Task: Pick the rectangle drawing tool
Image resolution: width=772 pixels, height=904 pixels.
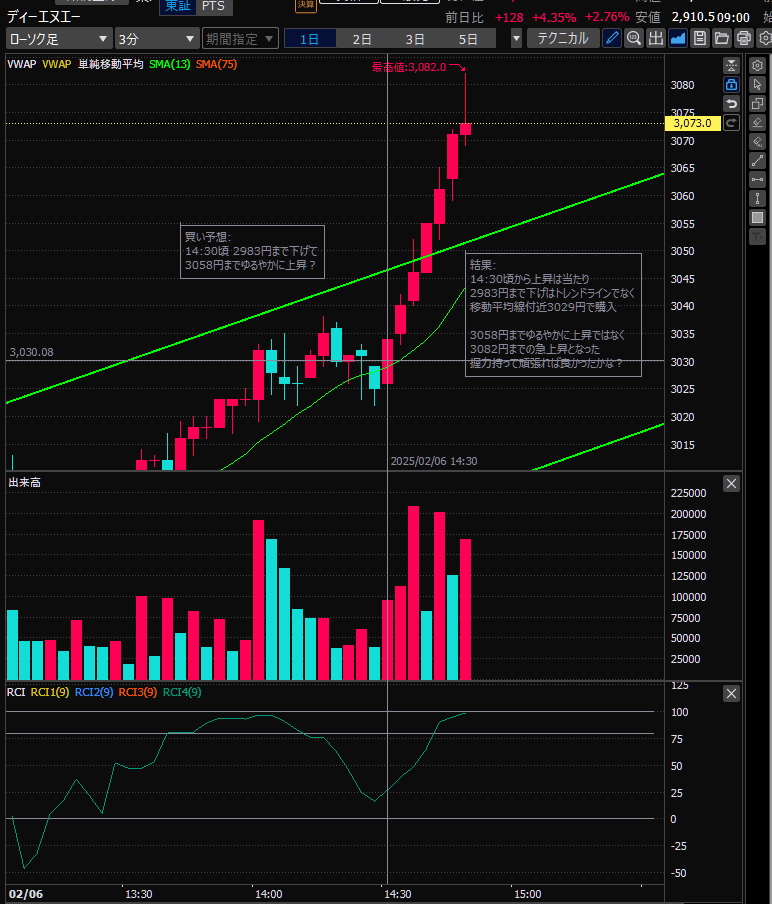Action: tap(757, 217)
